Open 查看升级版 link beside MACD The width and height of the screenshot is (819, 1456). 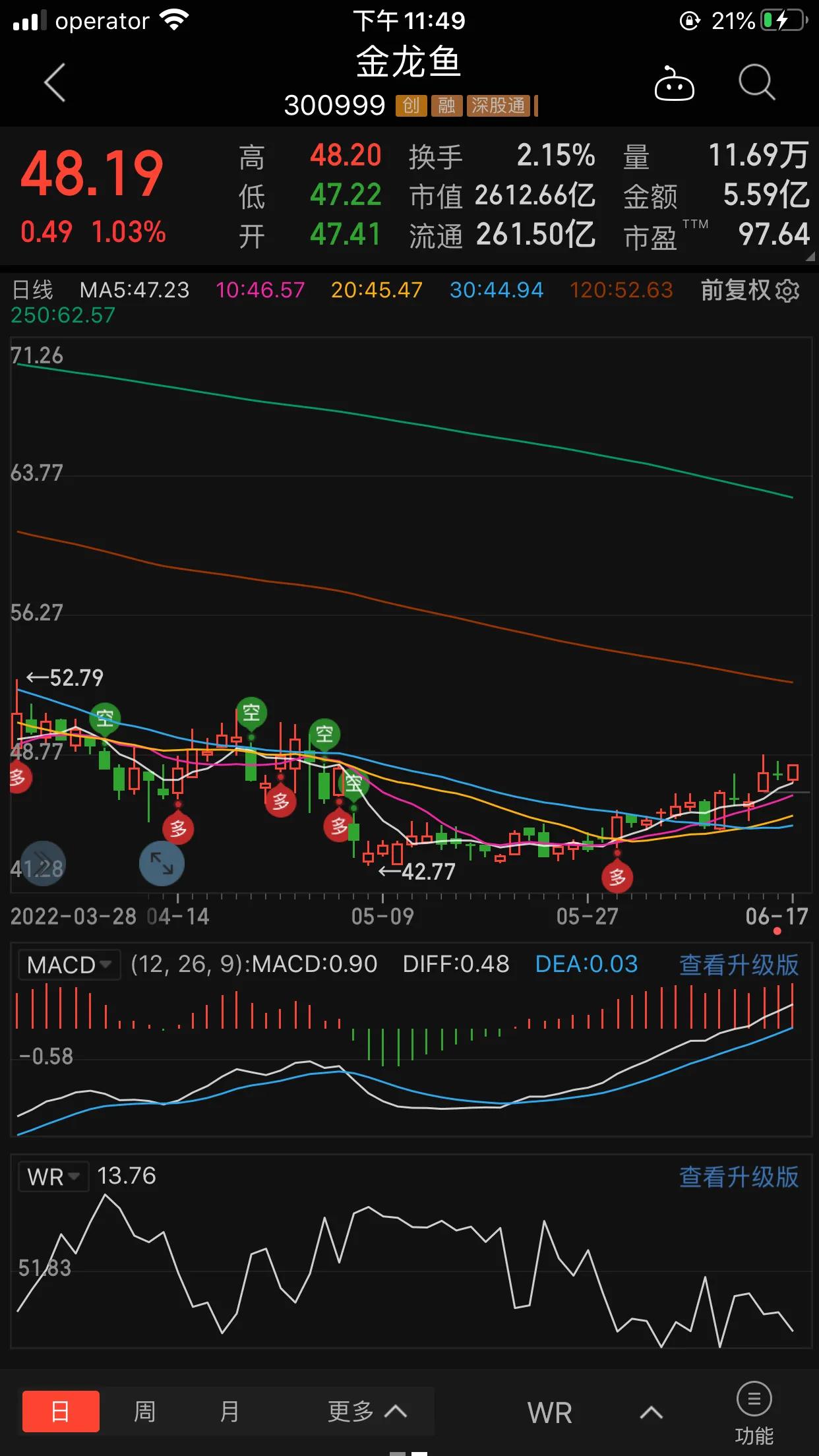click(739, 965)
